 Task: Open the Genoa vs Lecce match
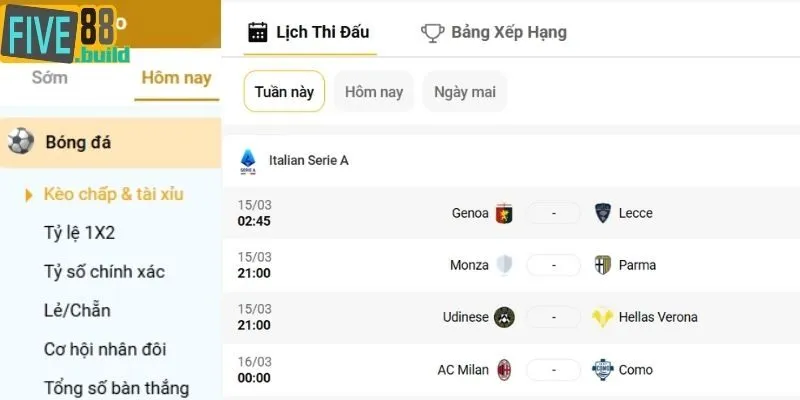(x=553, y=213)
